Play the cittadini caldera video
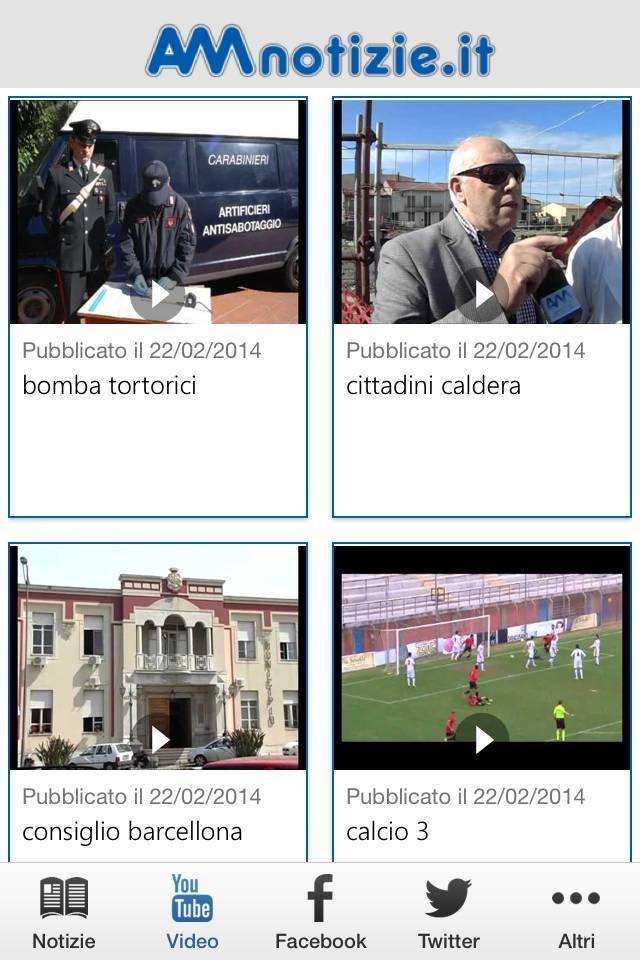 pos(482,296)
